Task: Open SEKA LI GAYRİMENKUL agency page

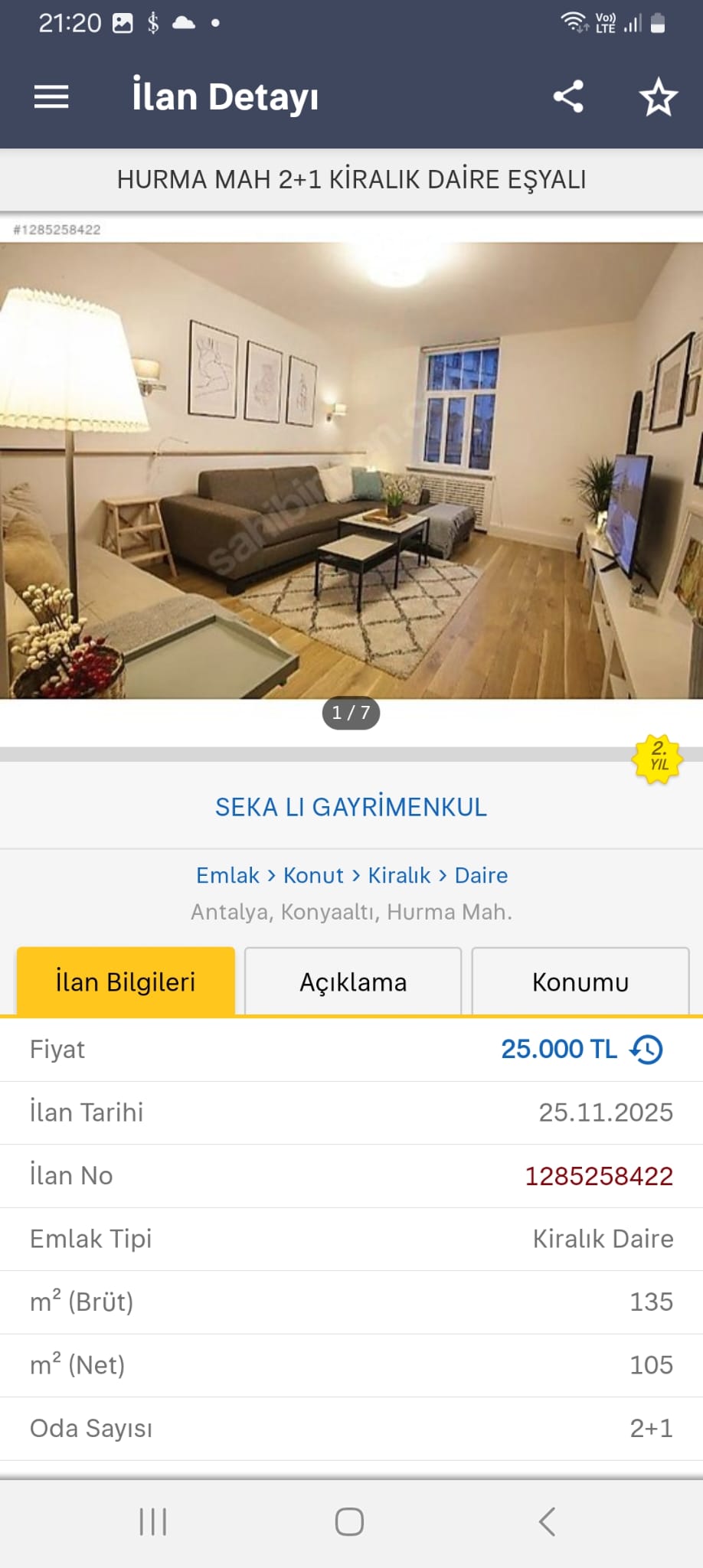Action: [x=351, y=807]
